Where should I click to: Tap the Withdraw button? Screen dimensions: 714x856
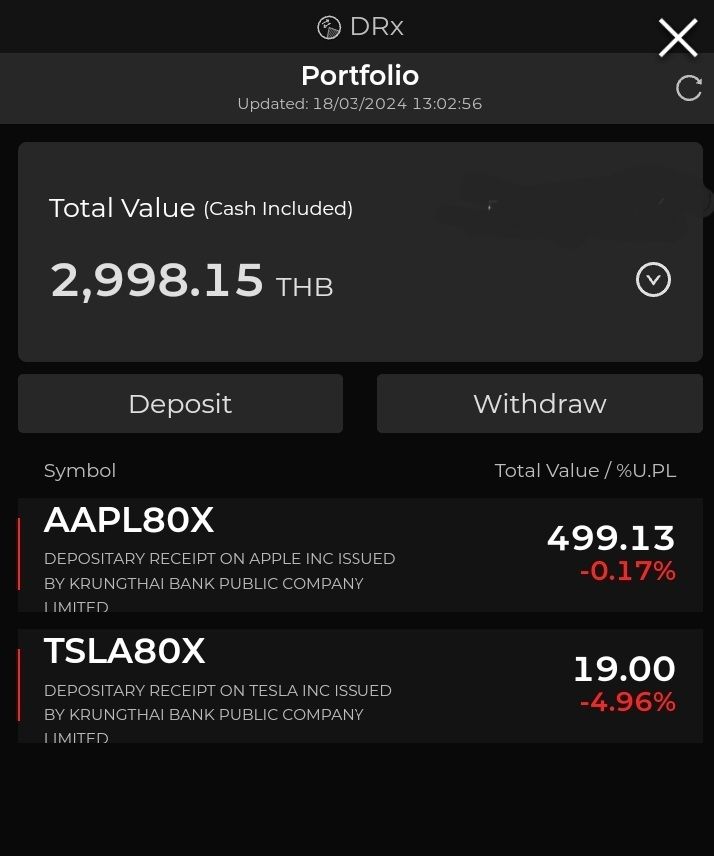(x=539, y=404)
